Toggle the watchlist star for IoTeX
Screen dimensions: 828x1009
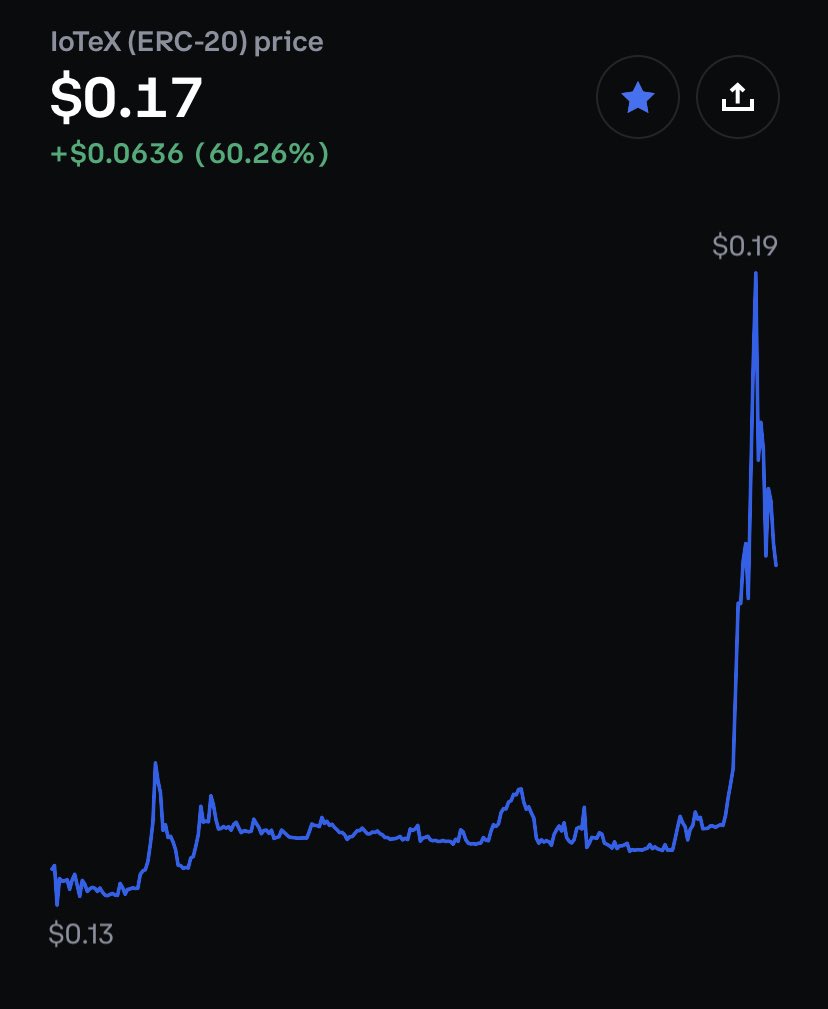click(638, 97)
